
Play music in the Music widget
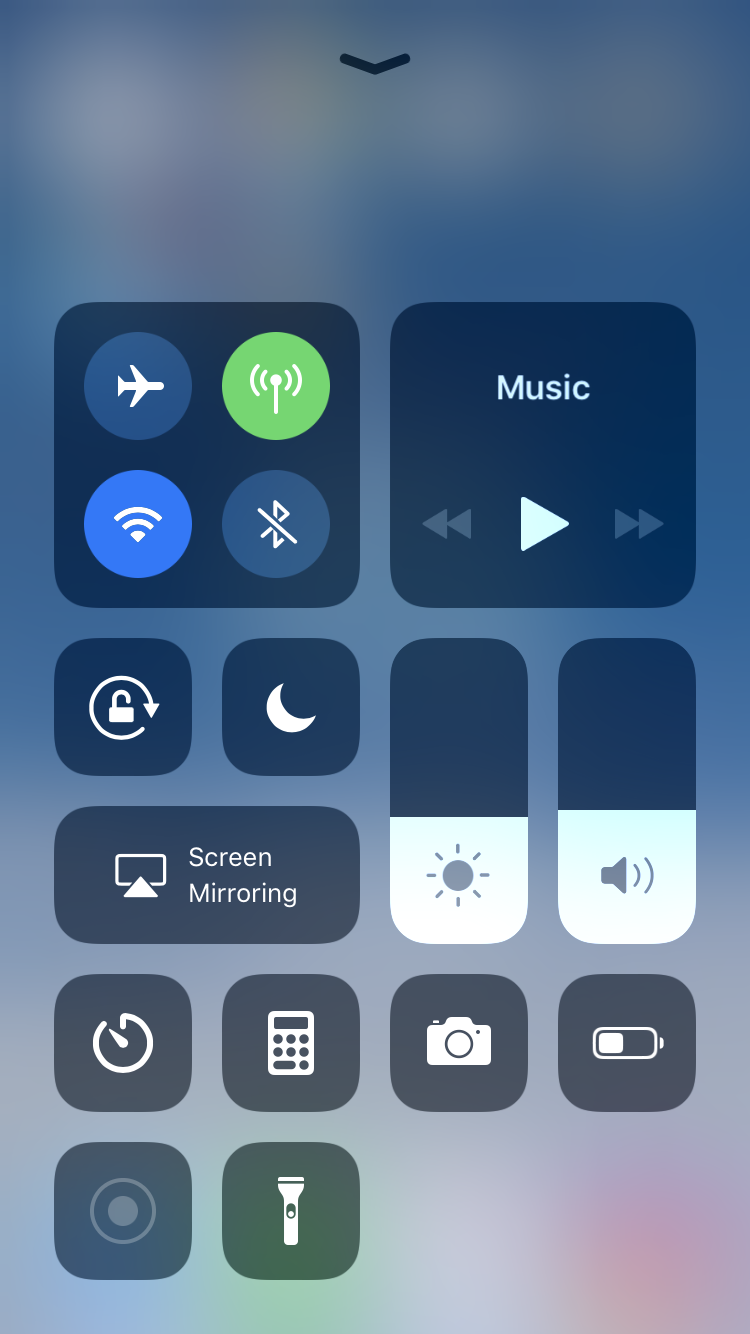(543, 523)
